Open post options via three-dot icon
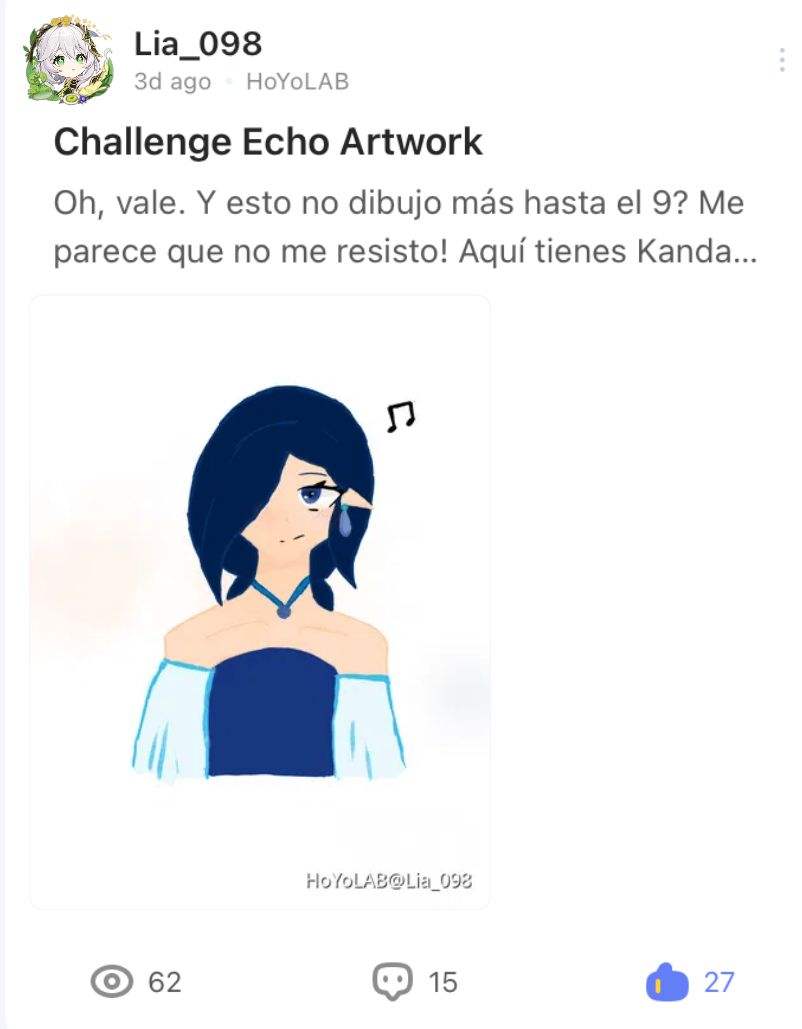The image size is (802, 1029). click(x=784, y=62)
